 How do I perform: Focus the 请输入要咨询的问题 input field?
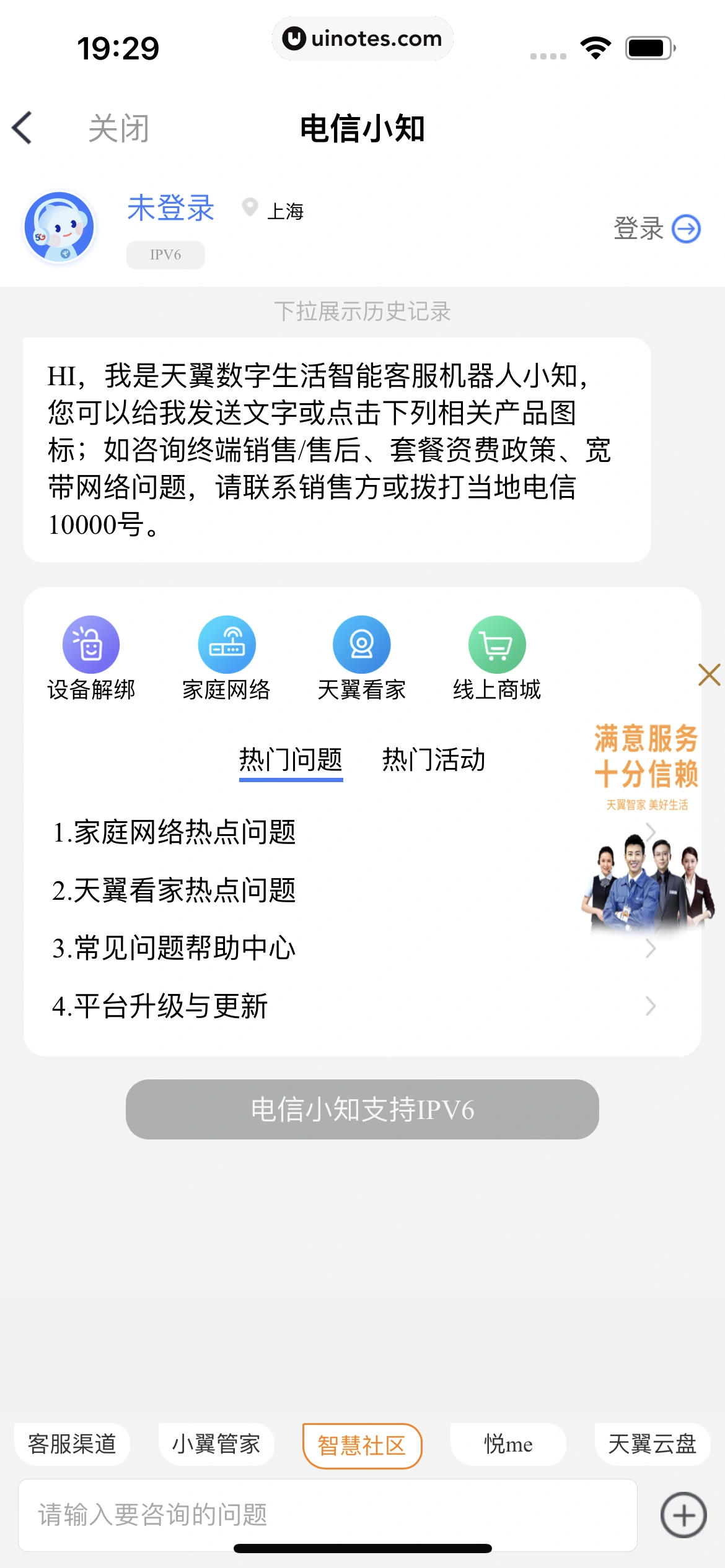pos(327,1515)
